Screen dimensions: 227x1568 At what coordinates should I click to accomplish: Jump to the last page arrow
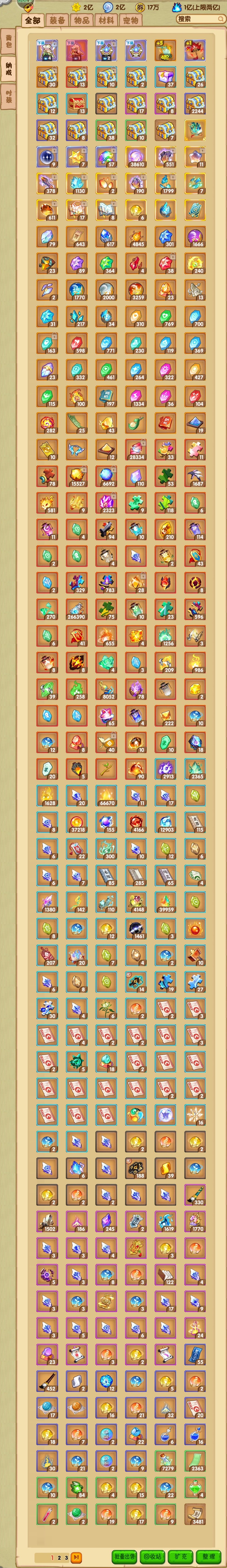pyautogui.click(x=76, y=1557)
